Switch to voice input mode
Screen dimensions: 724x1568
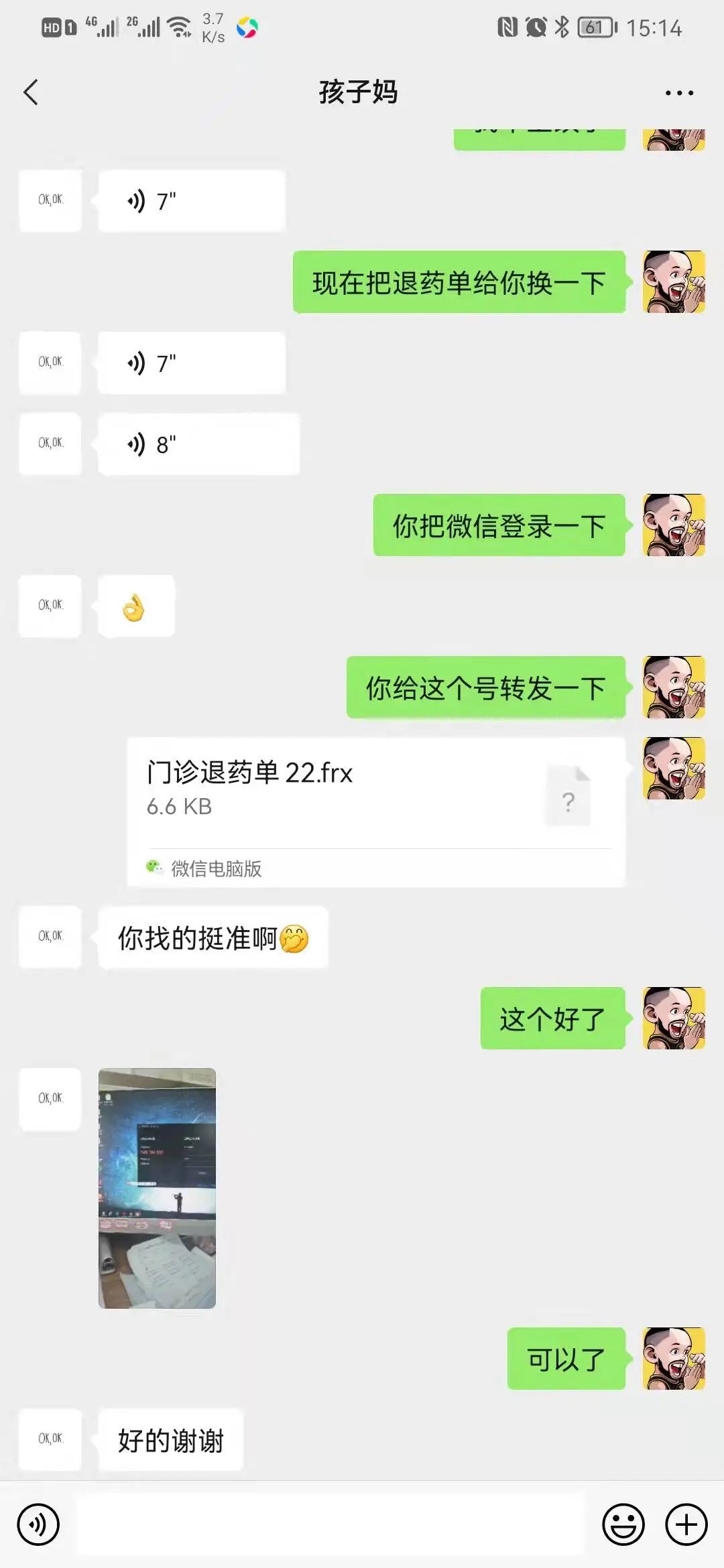38,1524
